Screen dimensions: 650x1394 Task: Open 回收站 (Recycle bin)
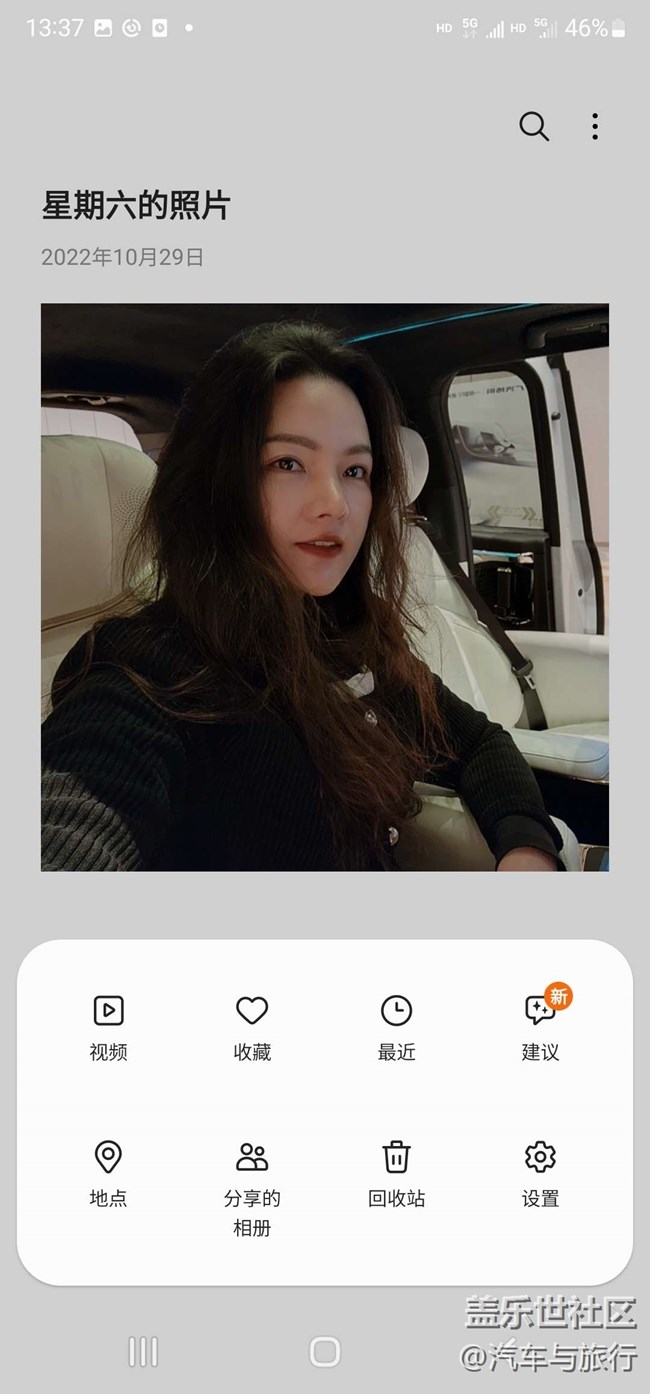point(397,1172)
